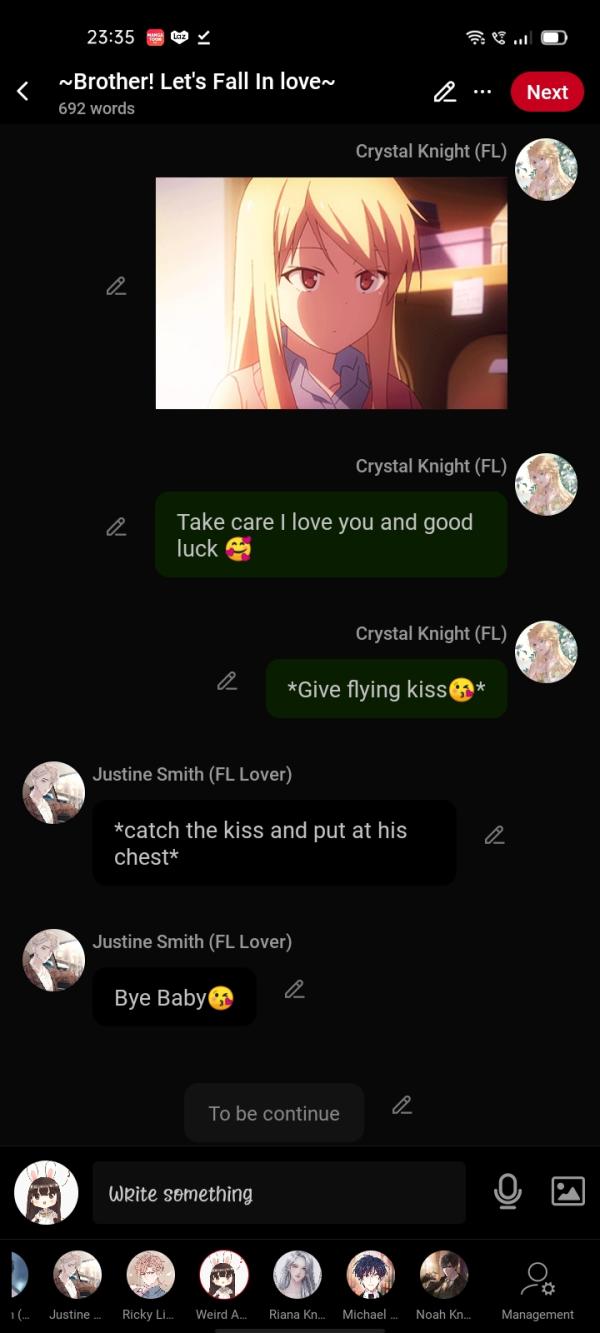Go back using the top arrow
Viewport: 600px width, 1333px height.
point(23,92)
